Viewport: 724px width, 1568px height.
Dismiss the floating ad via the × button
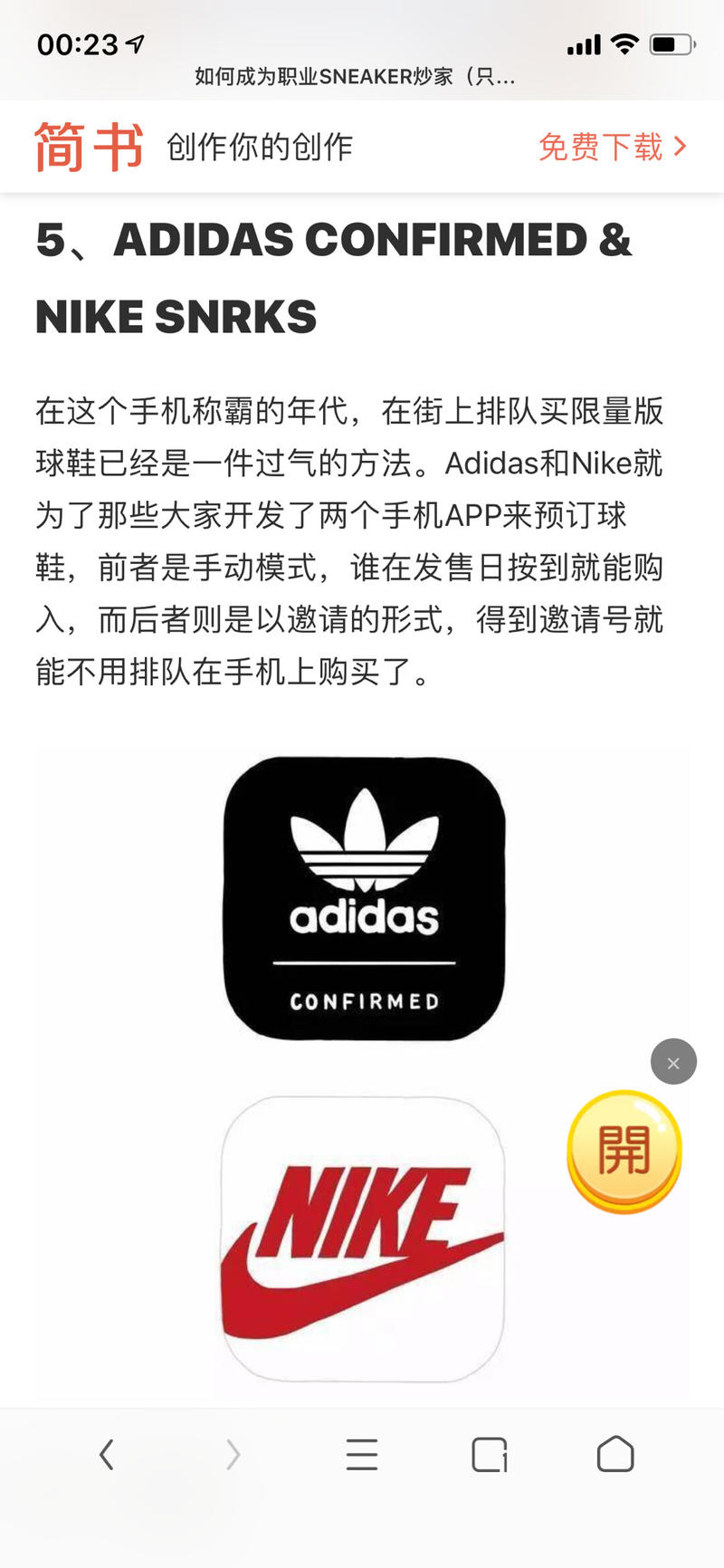coord(673,1062)
